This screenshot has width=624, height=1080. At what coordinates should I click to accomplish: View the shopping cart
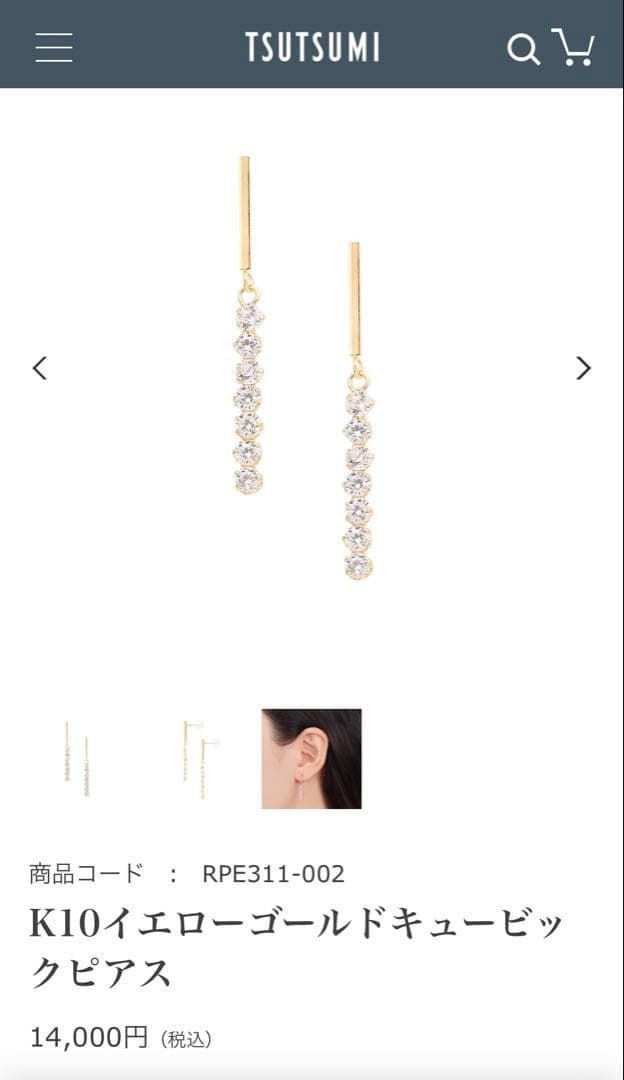[x=574, y=47]
